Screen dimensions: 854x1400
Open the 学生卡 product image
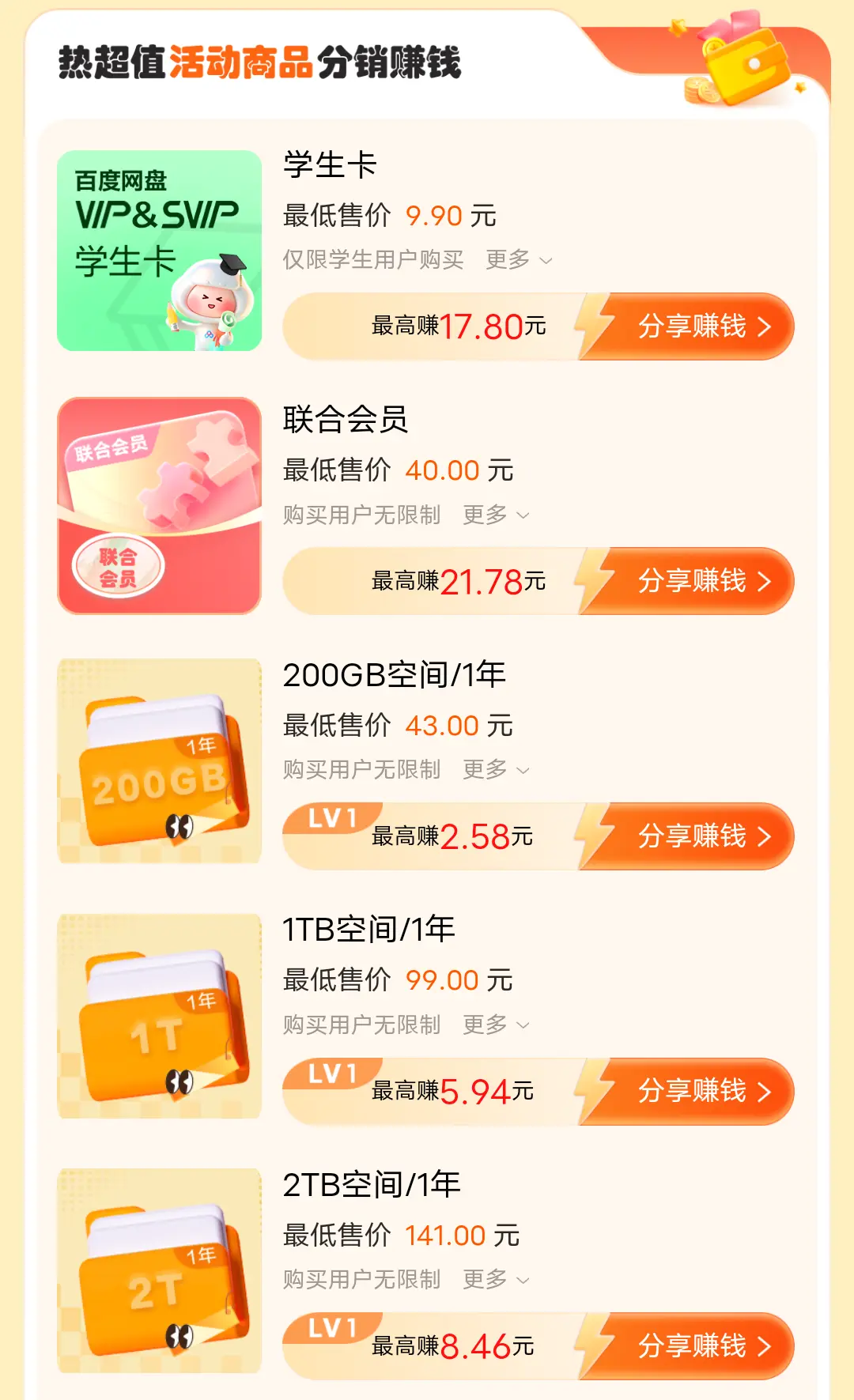pyautogui.click(x=159, y=251)
